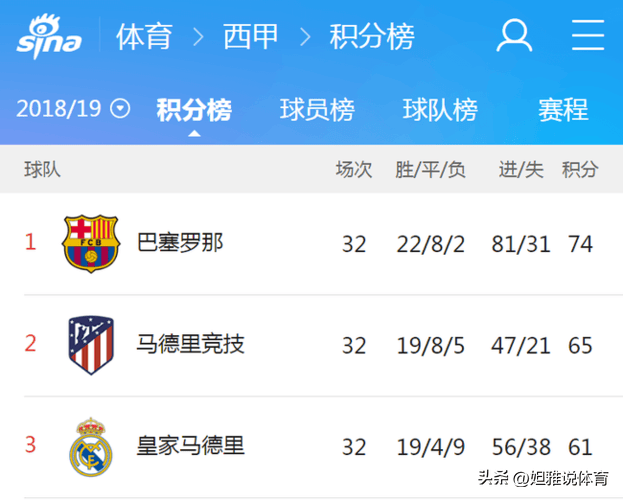623x500 pixels.
Task: Expand the 2018/19 season dropdown
Action: pos(73,108)
